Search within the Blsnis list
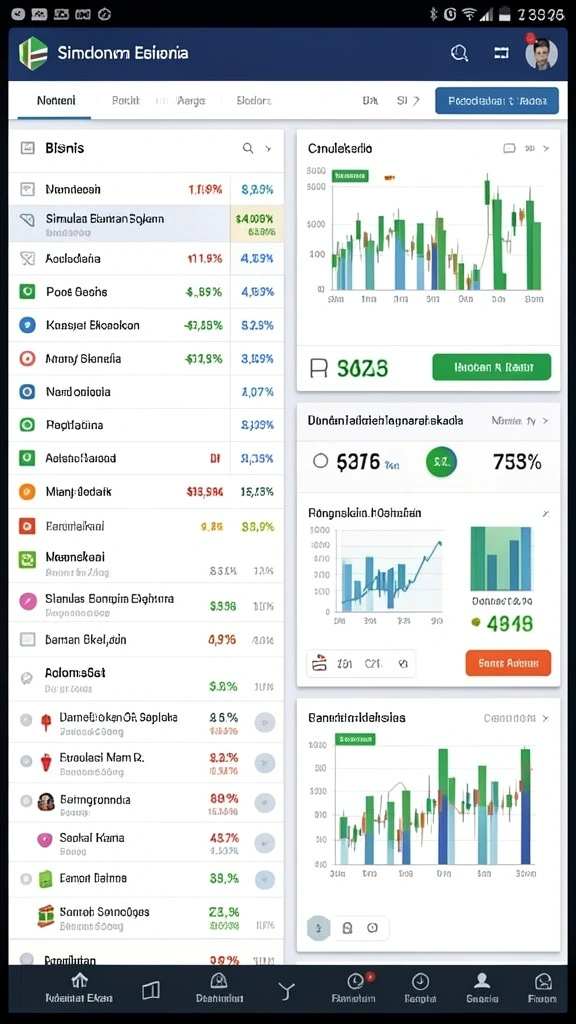 tap(248, 148)
